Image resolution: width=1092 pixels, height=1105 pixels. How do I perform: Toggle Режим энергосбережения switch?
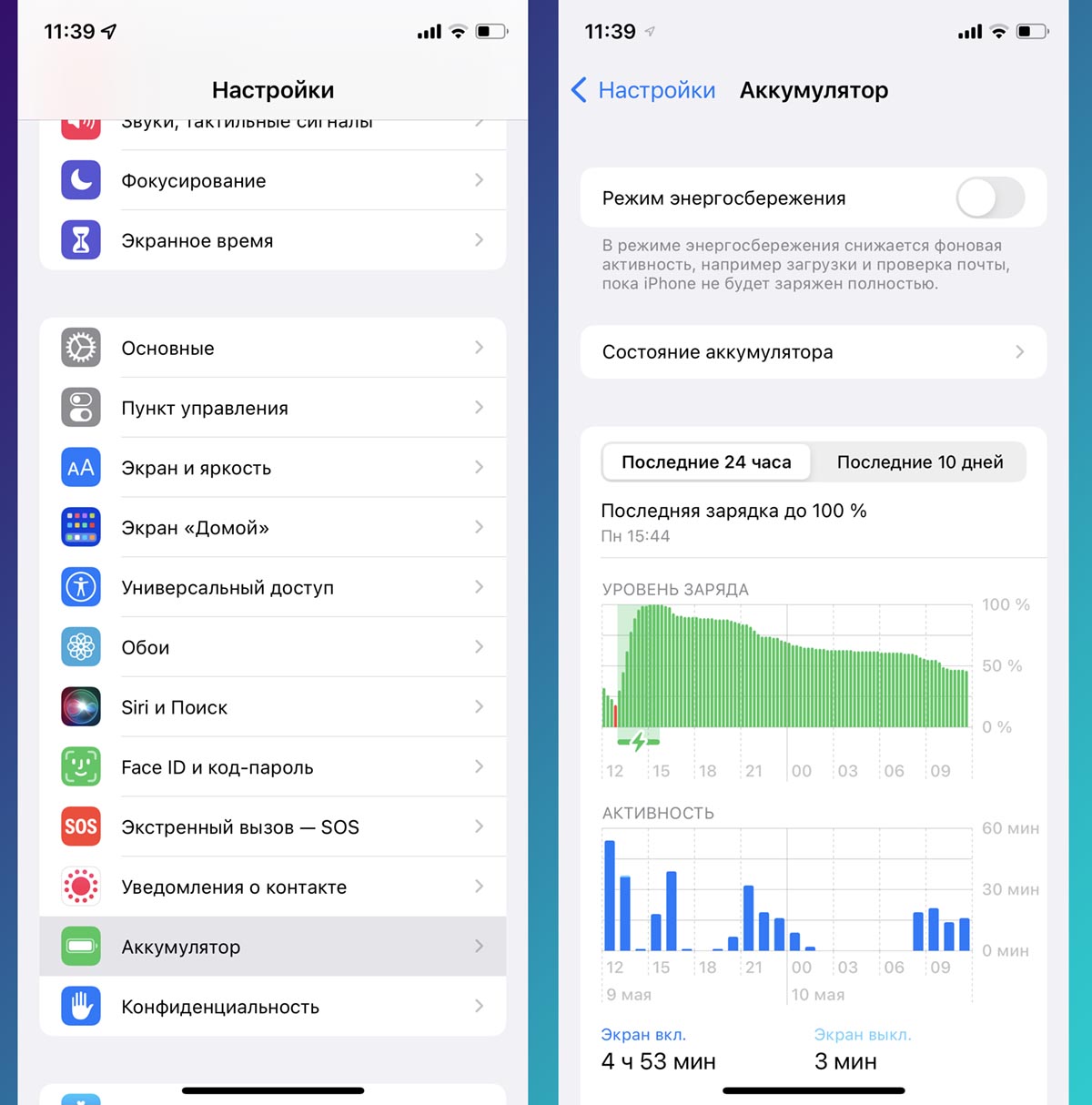click(989, 198)
